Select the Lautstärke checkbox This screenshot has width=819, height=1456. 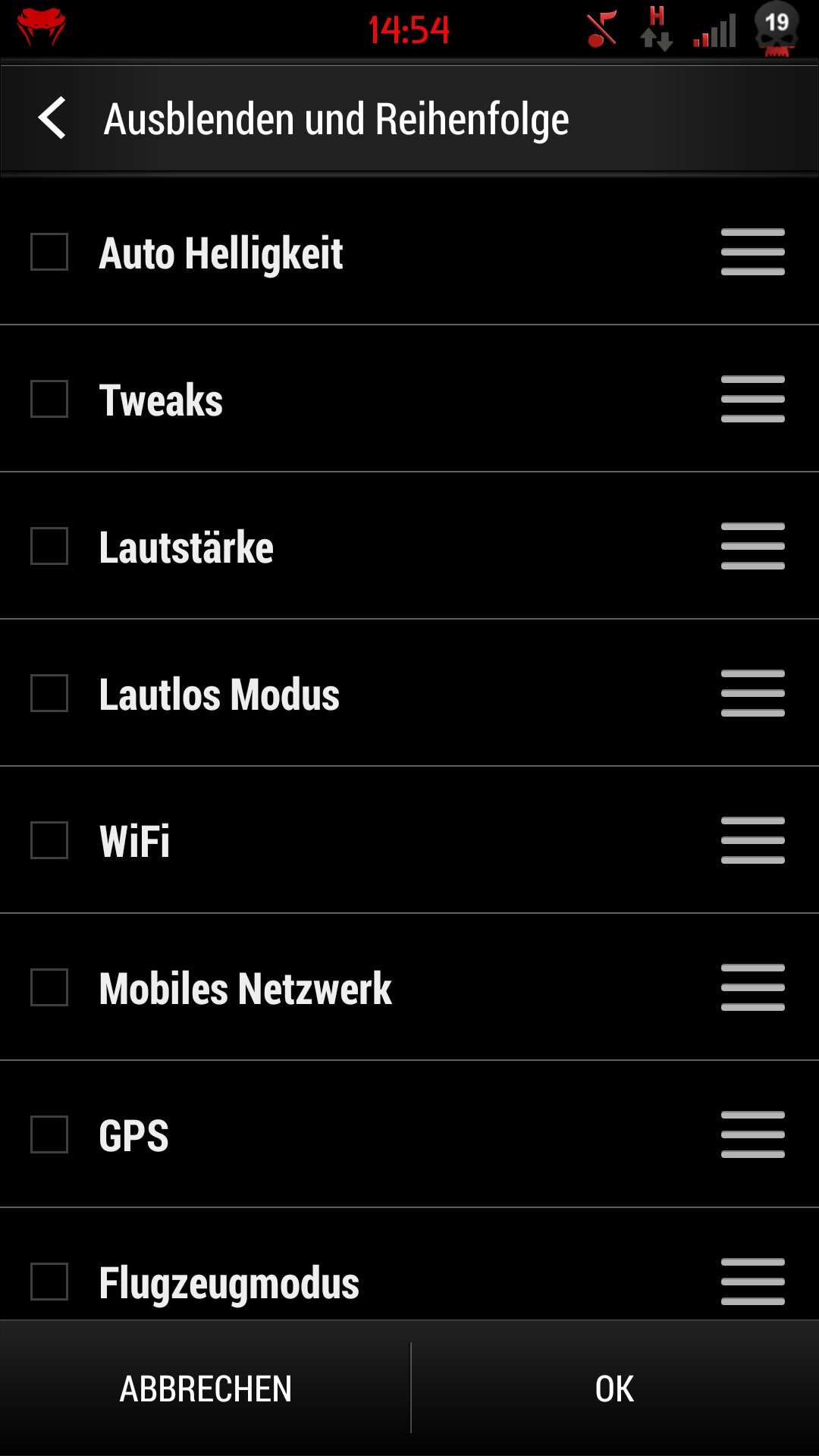click(x=49, y=546)
